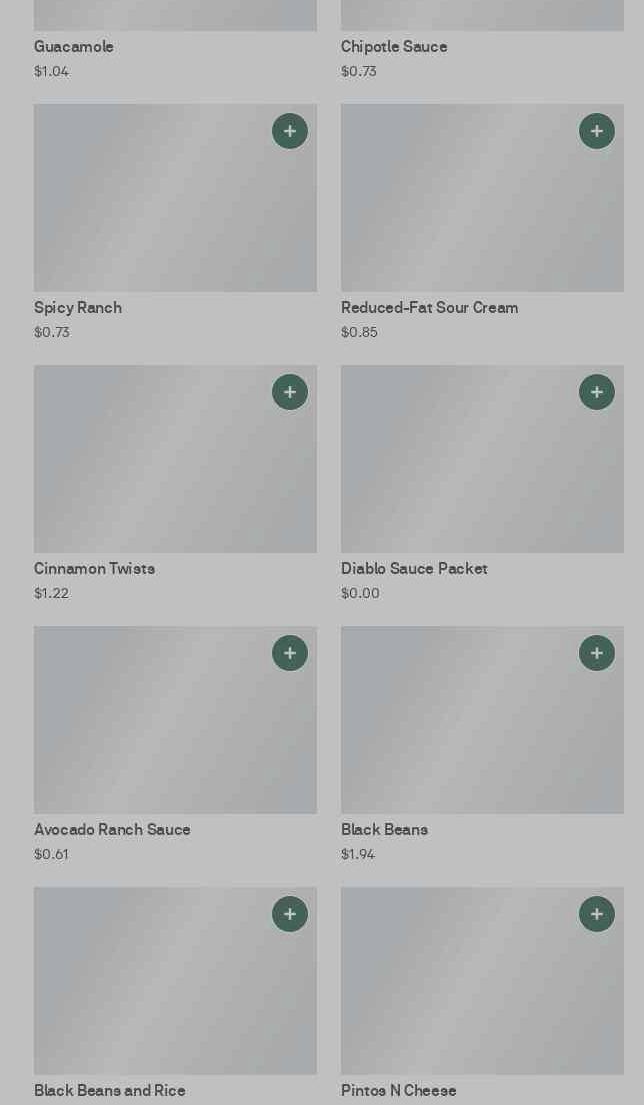This screenshot has width=644, height=1105.
Task: Add Black Beans and Rice to the order
Action: coord(290,914)
